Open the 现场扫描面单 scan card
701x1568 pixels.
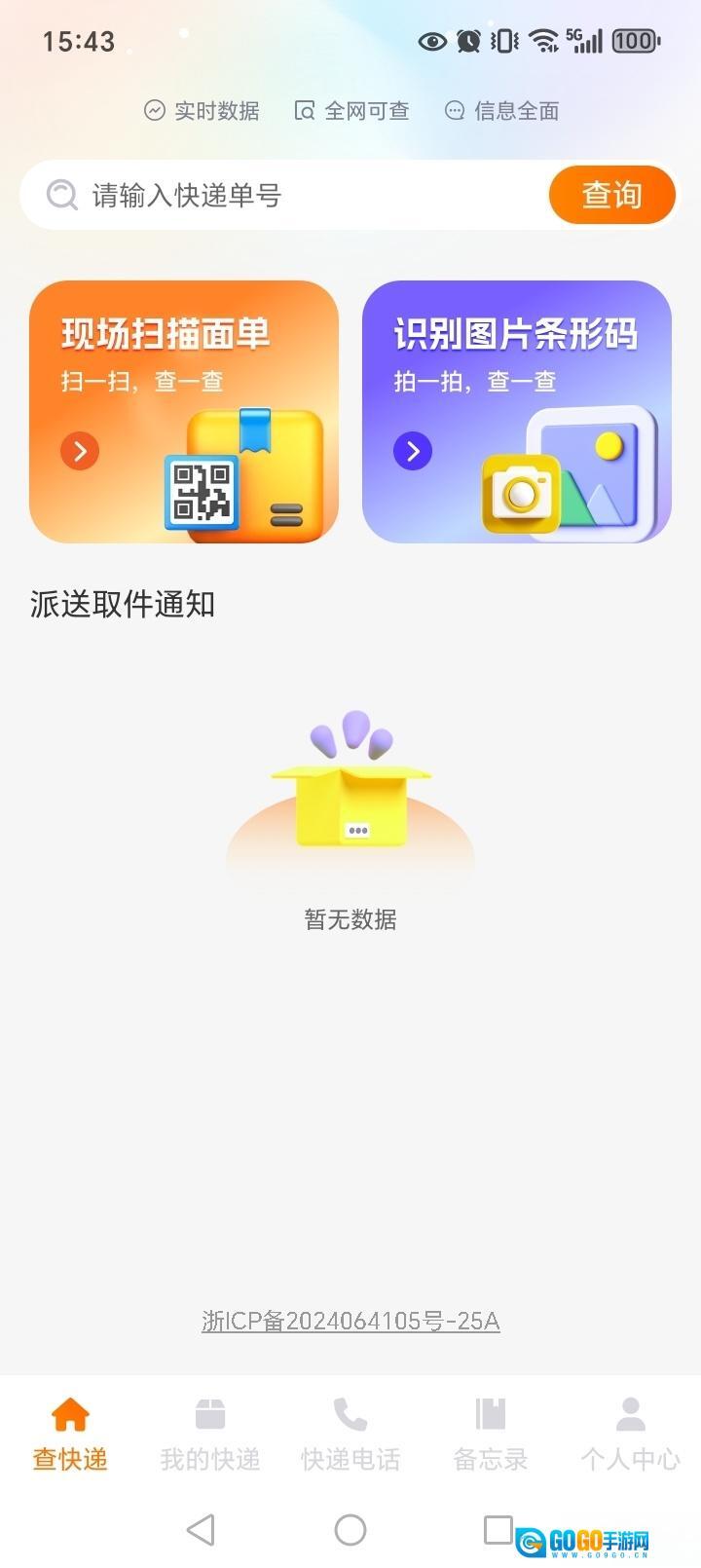pyautogui.click(x=184, y=411)
